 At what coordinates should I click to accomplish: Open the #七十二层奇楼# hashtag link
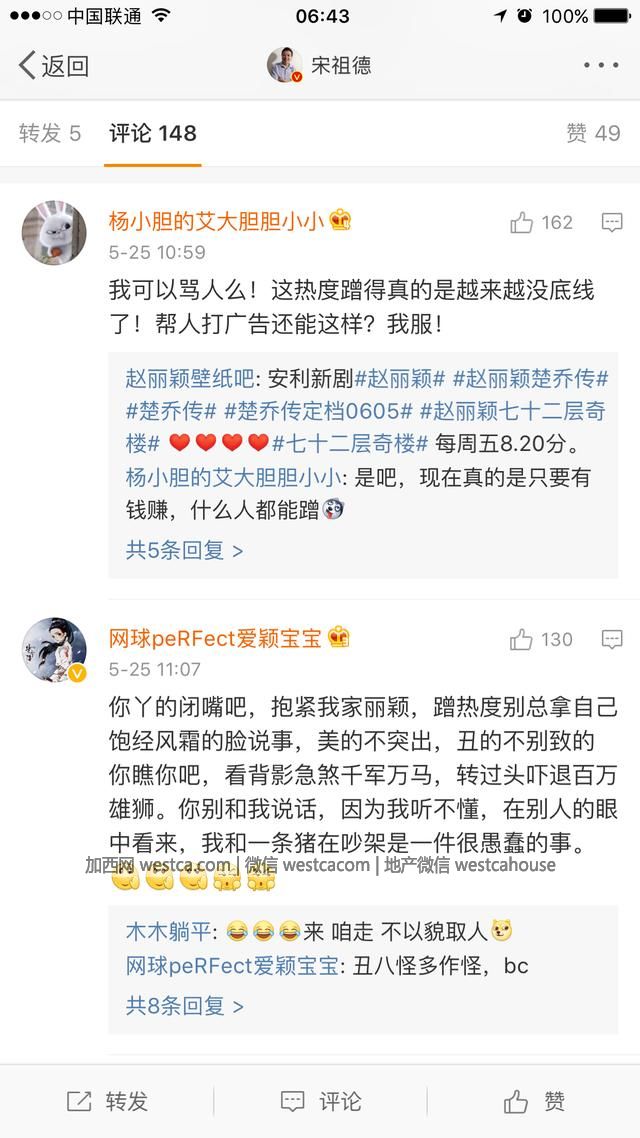(x=350, y=442)
